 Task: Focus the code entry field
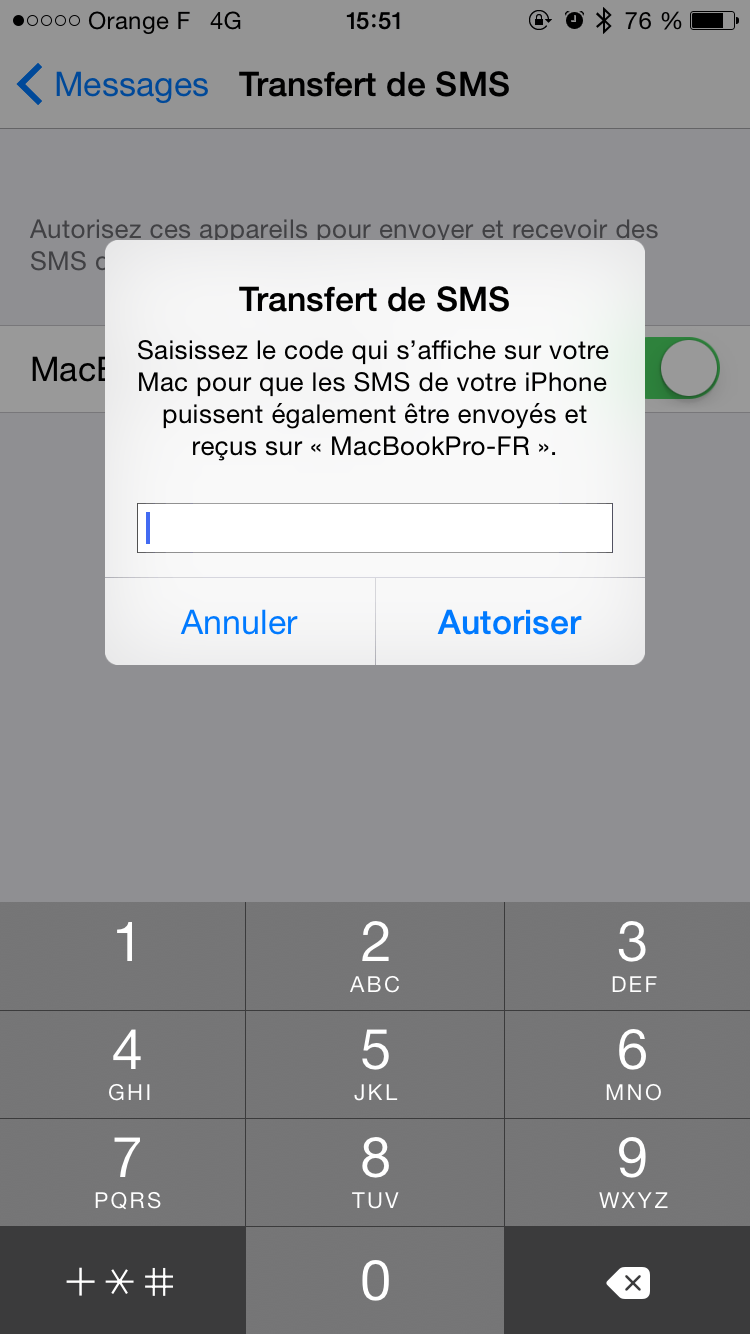[x=374, y=528]
